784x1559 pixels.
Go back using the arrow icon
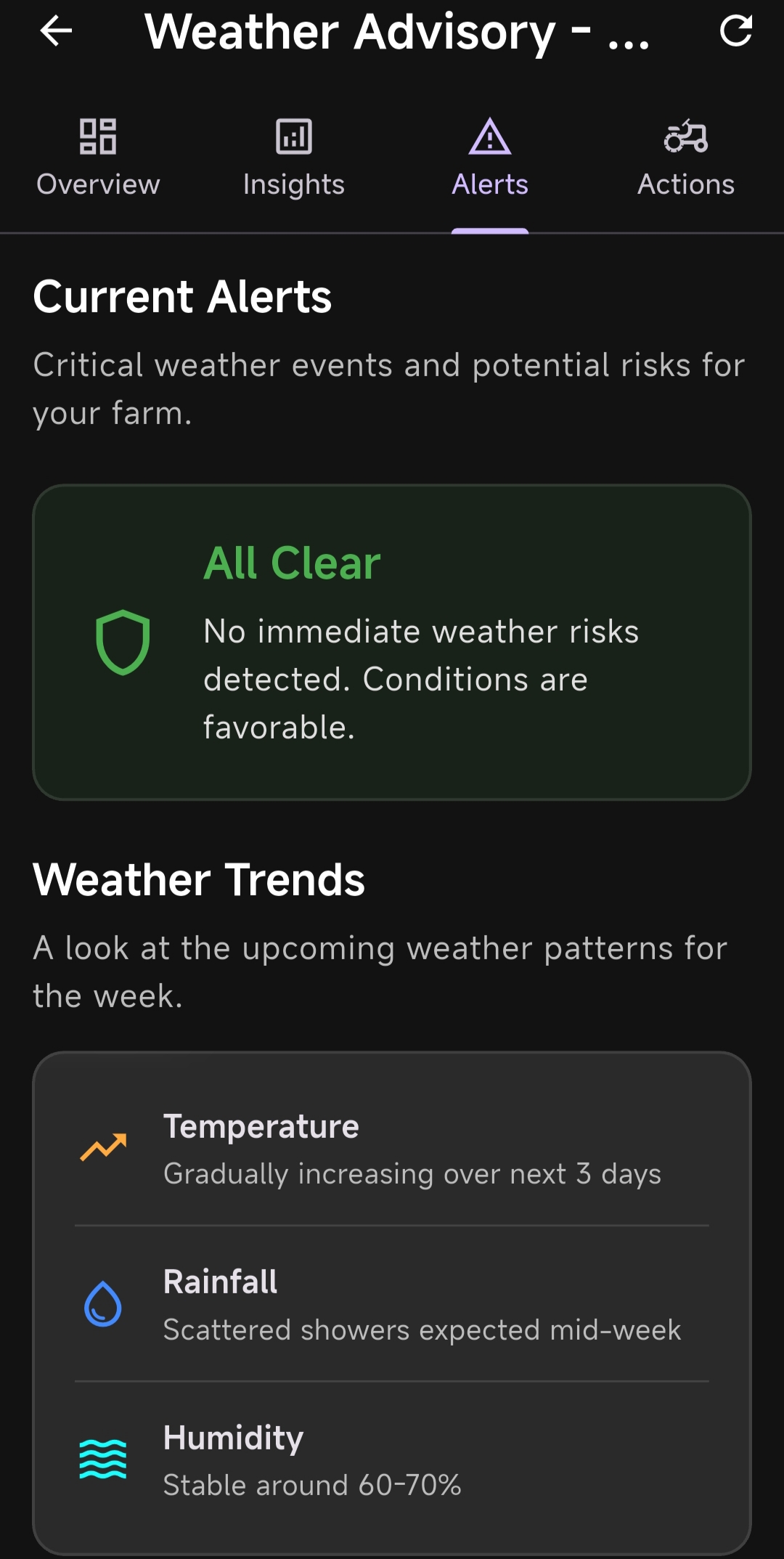(56, 31)
